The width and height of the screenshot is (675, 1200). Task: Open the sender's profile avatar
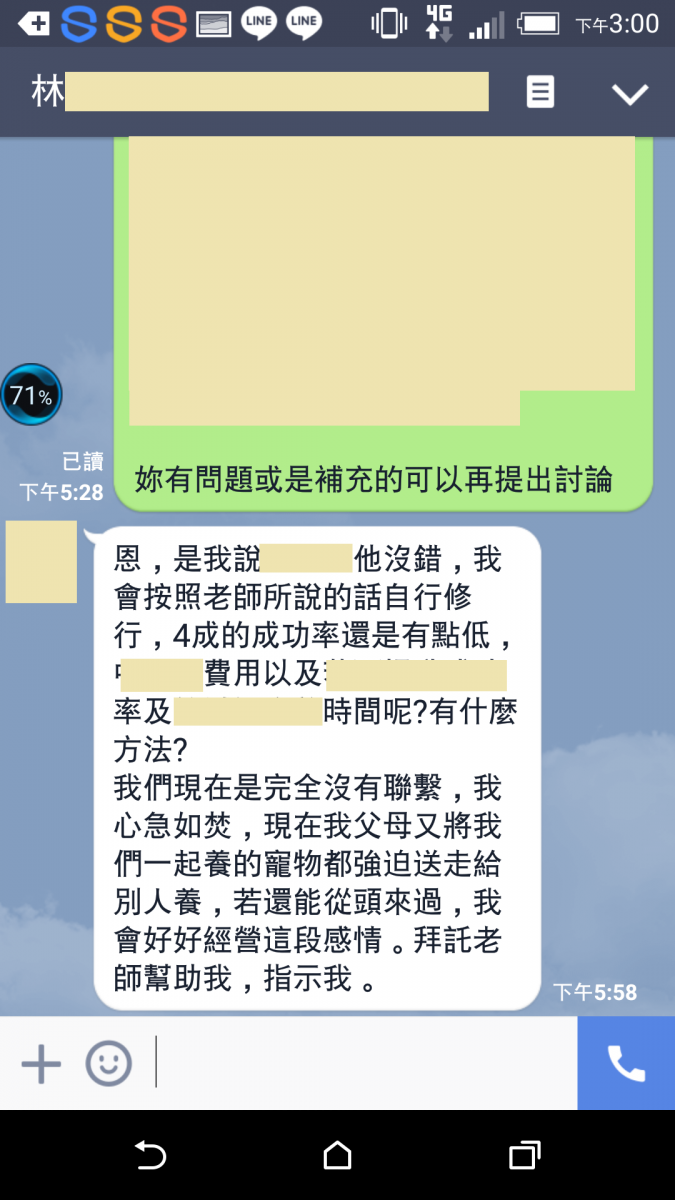(x=41, y=562)
